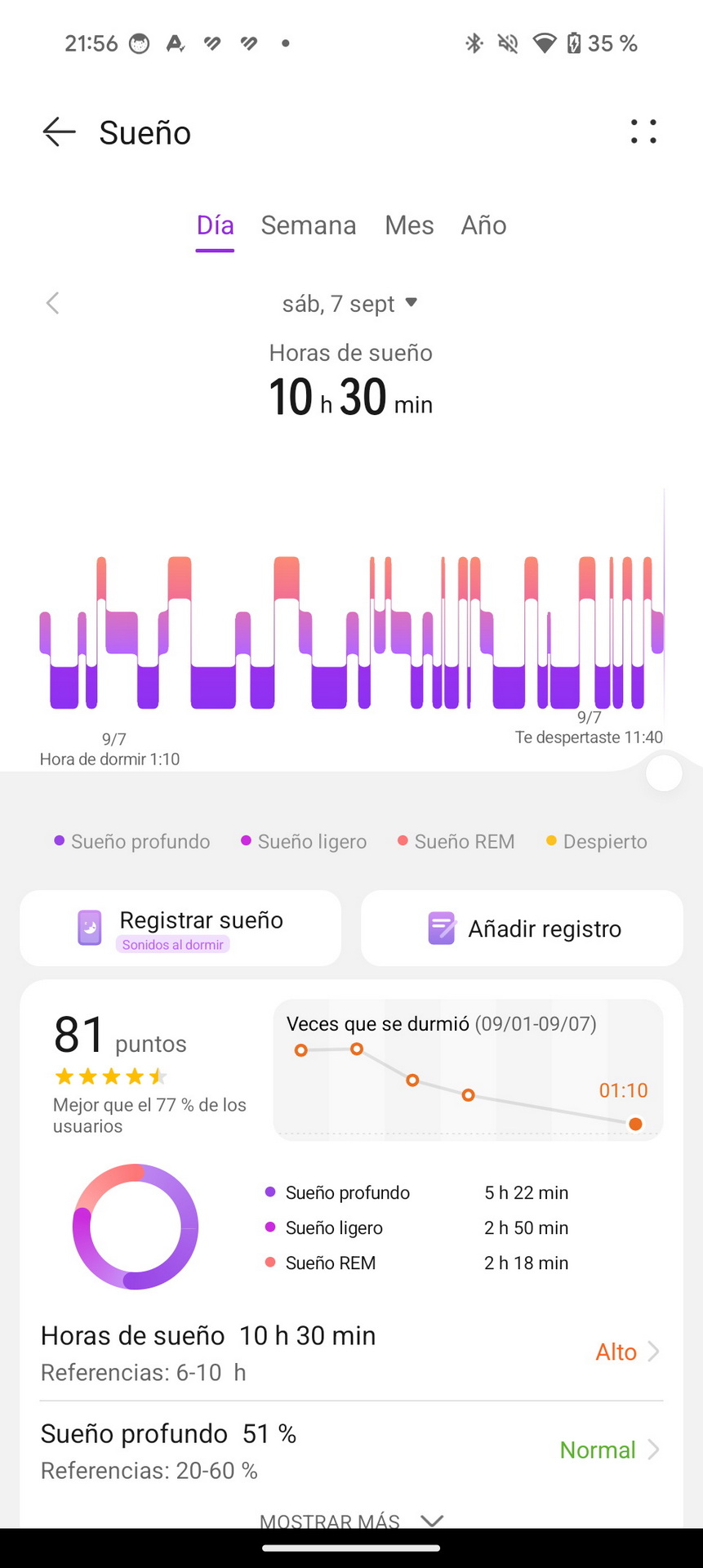703x1568 pixels.
Task: Open the Veces que se durmió chart
Action: [468, 1070]
